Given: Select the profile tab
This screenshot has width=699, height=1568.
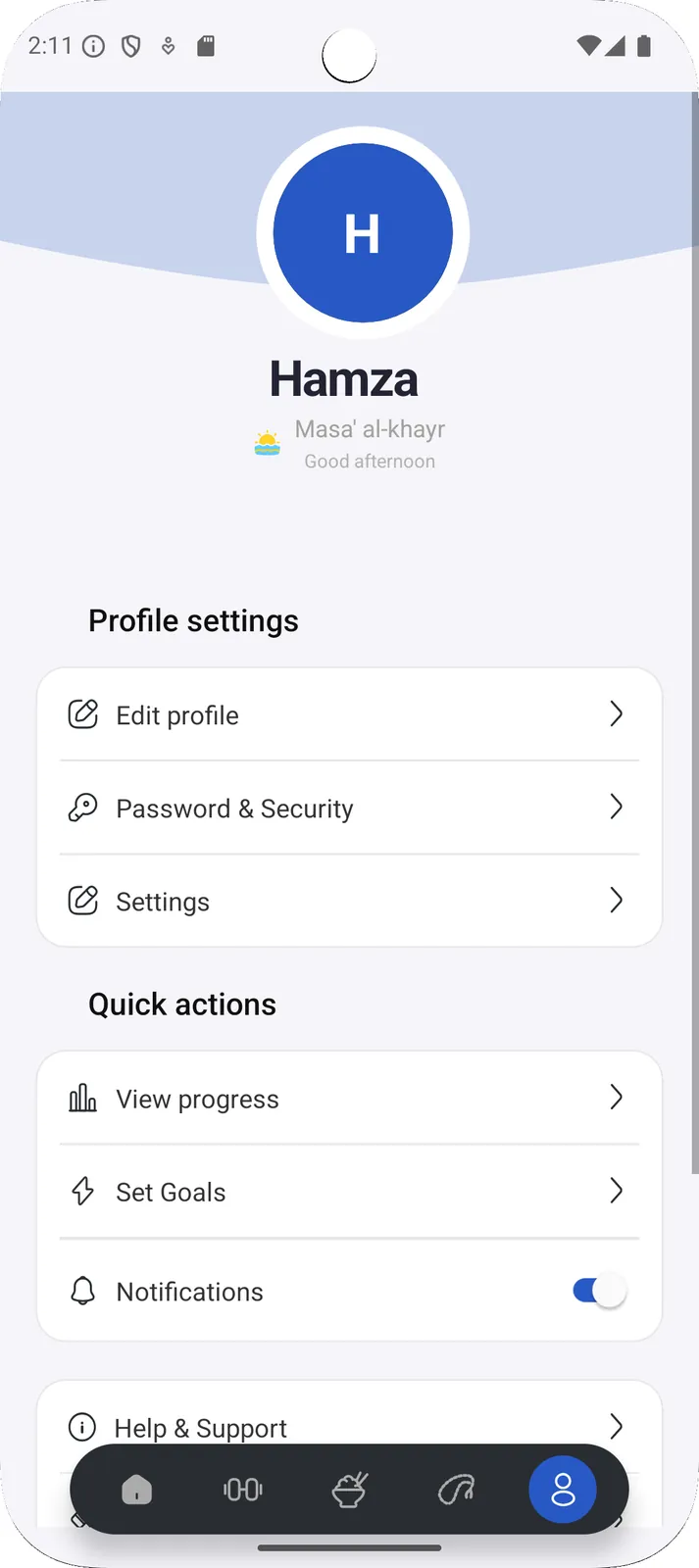Looking at the screenshot, I should pyautogui.click(x=563, y=1491).
